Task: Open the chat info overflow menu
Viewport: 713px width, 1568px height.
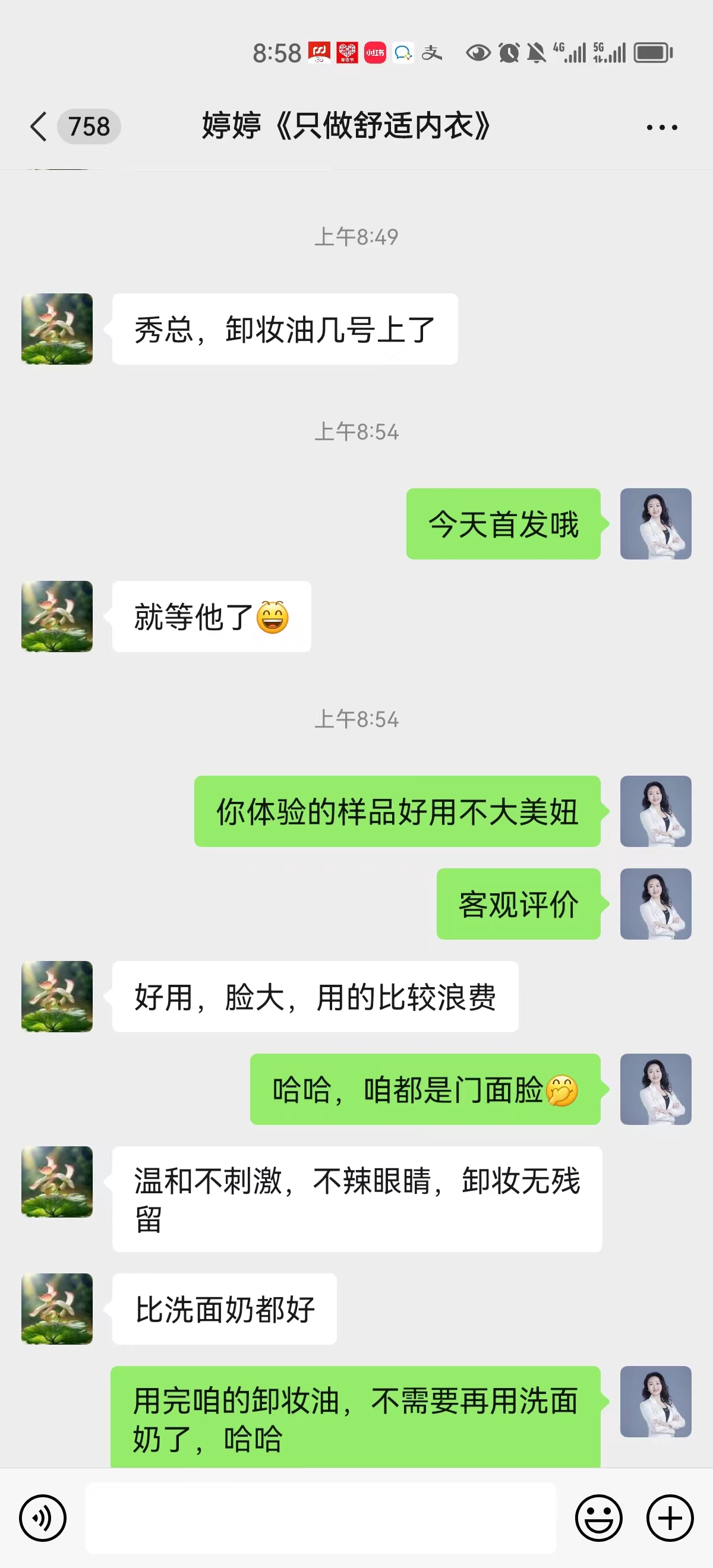Action: click(x=661, y=127)
